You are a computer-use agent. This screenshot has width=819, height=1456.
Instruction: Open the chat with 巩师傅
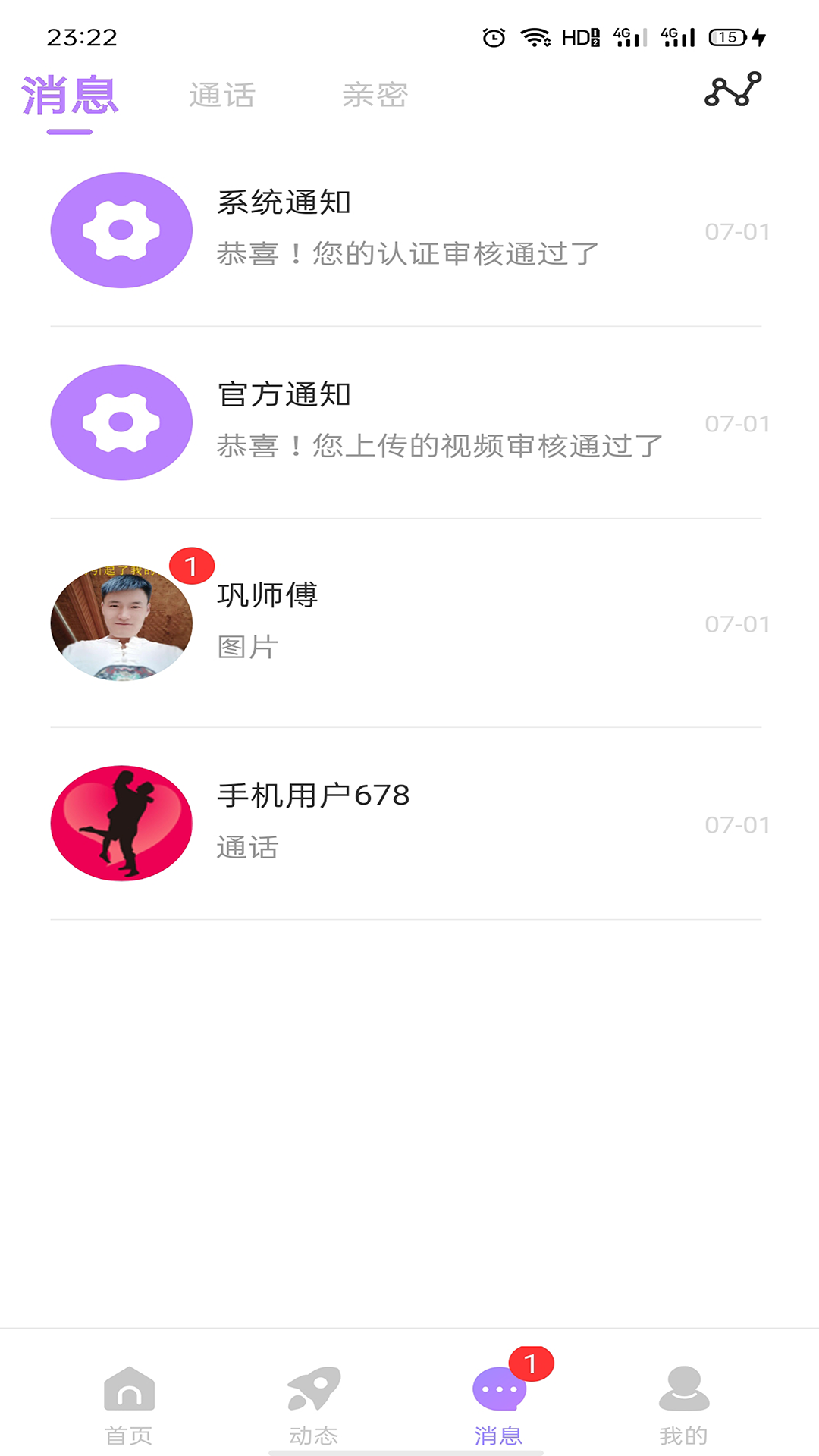[x=409, y=623]
